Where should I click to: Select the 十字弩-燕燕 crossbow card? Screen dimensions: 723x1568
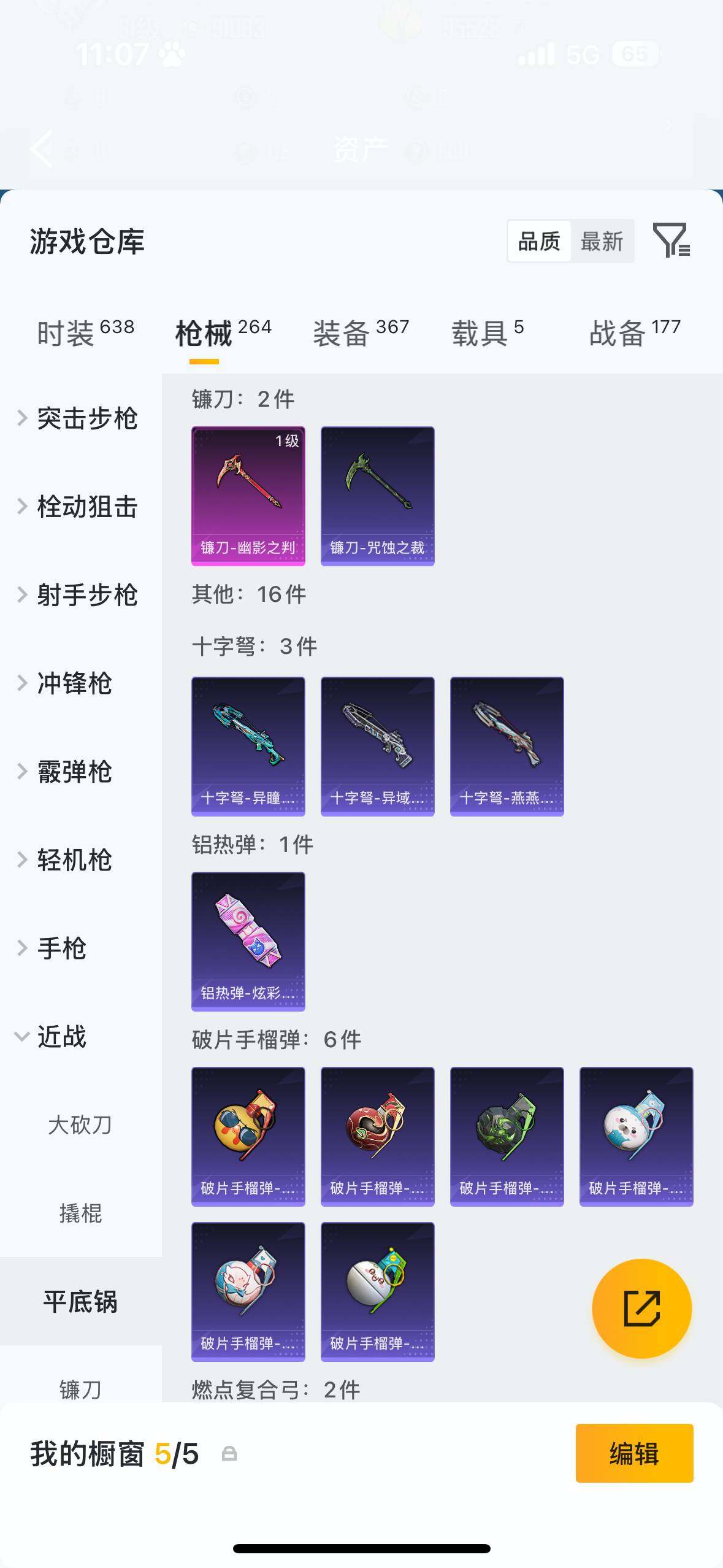(507, 745)
